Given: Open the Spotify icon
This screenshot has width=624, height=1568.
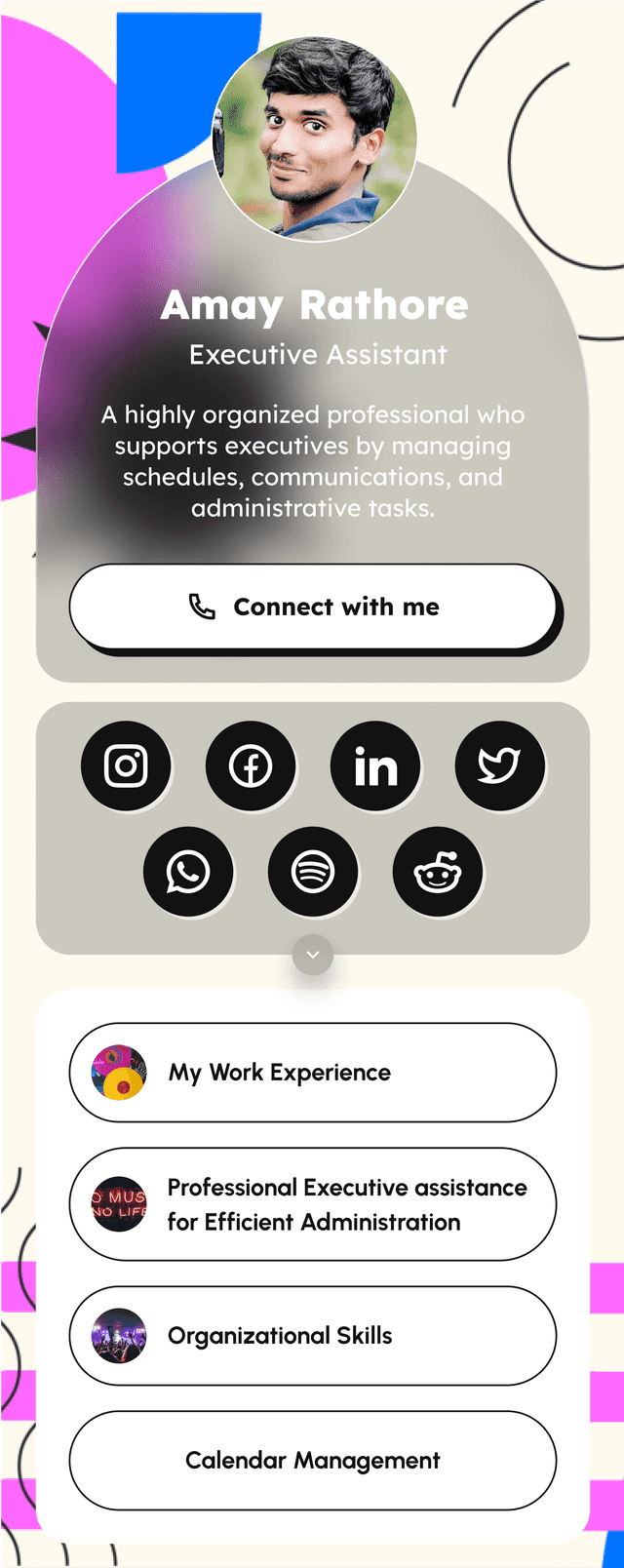Looking at the screenshot, I should 313,872.
